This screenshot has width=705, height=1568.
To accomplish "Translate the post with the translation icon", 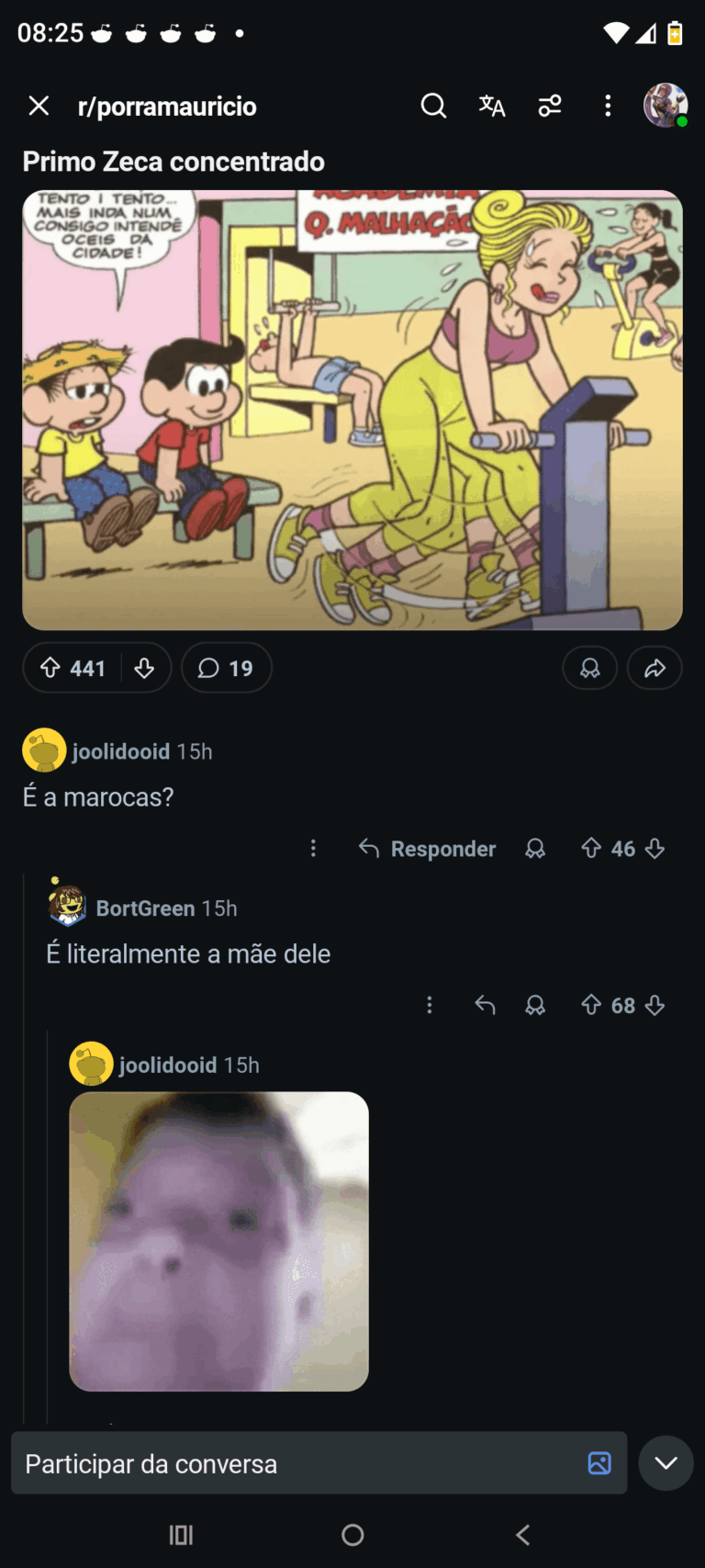I will pyautogui.click(x=492, y=107).
